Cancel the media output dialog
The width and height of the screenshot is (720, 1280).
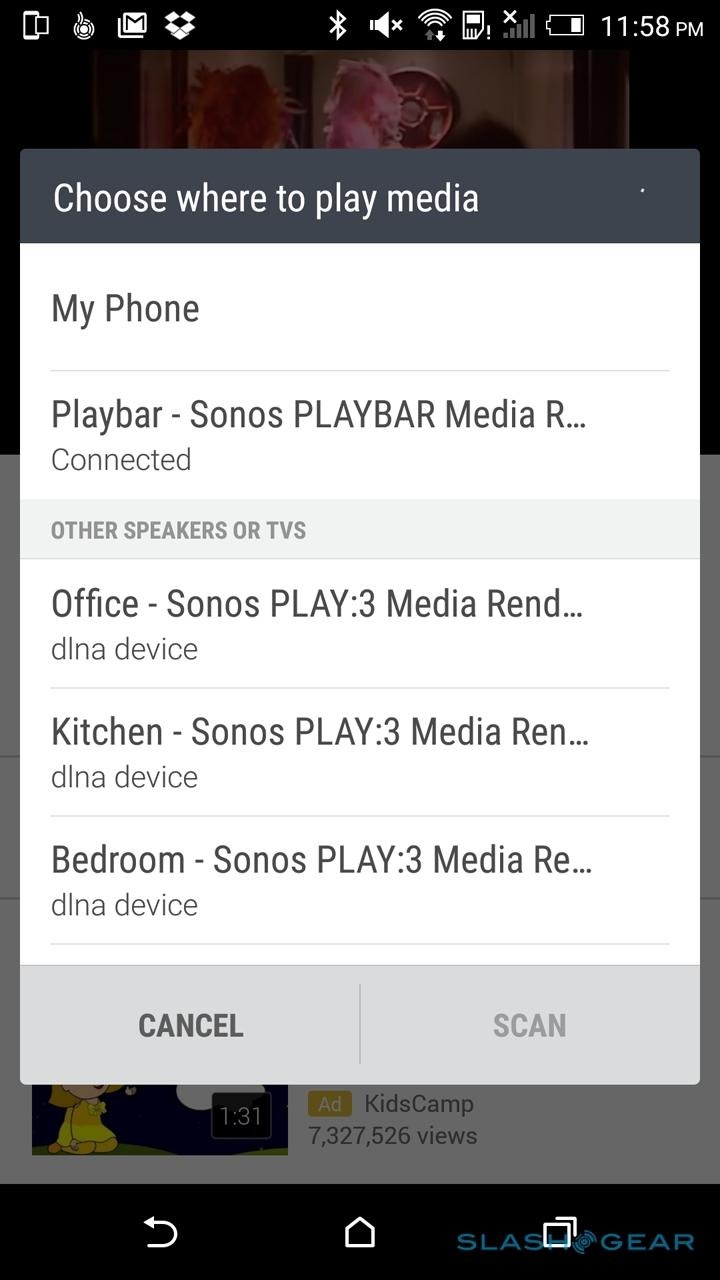190,1025
